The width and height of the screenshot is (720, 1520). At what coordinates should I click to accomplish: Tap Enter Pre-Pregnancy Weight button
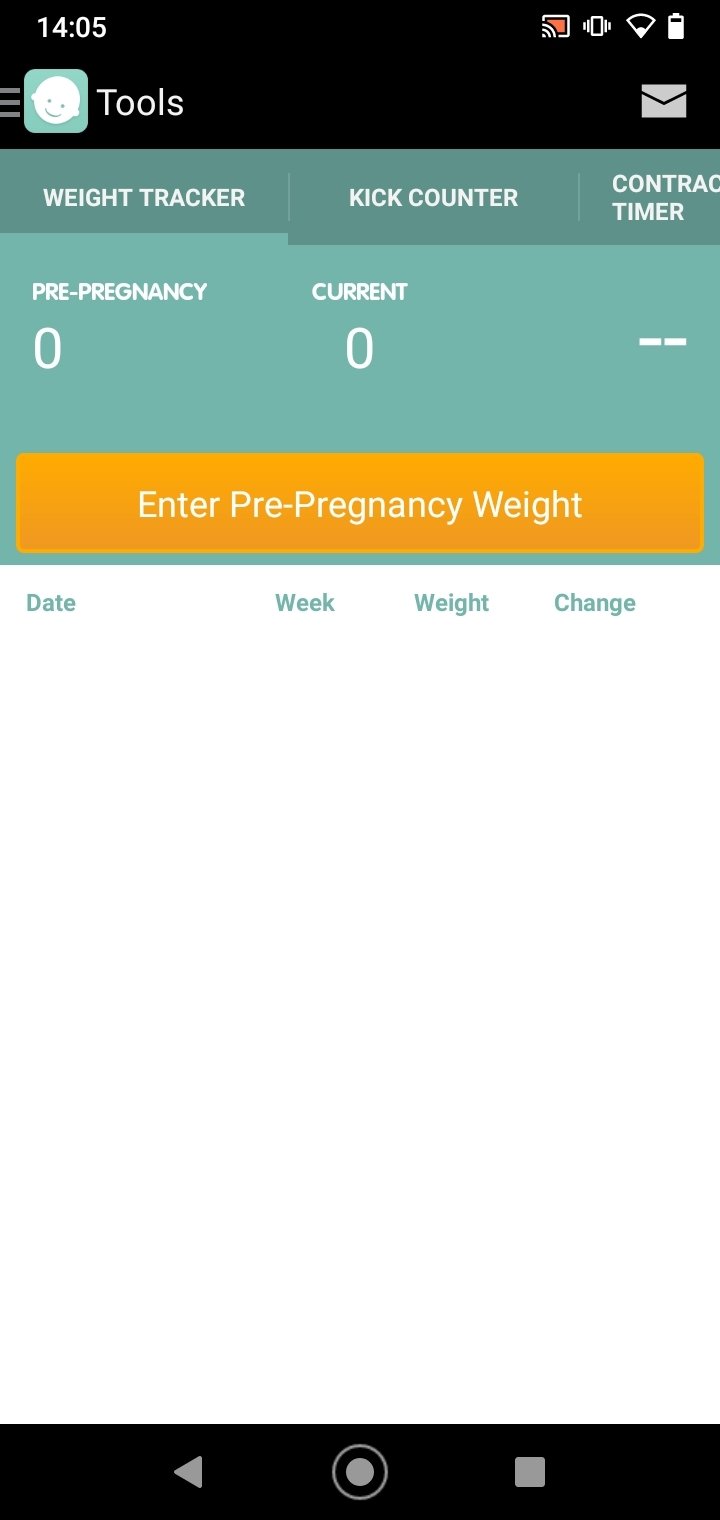[360, 504]
